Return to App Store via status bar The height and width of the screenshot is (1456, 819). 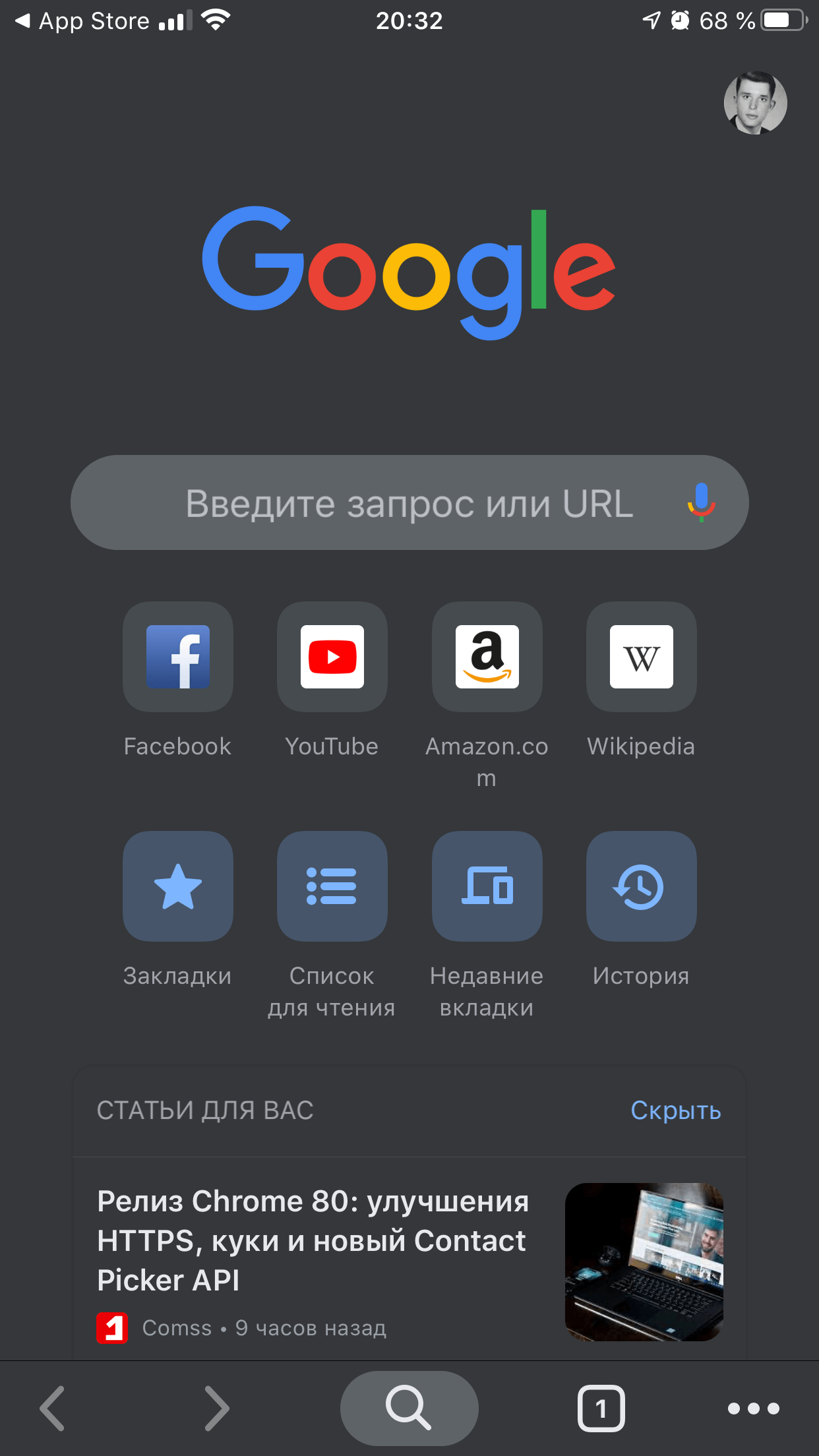coord(82,21)
